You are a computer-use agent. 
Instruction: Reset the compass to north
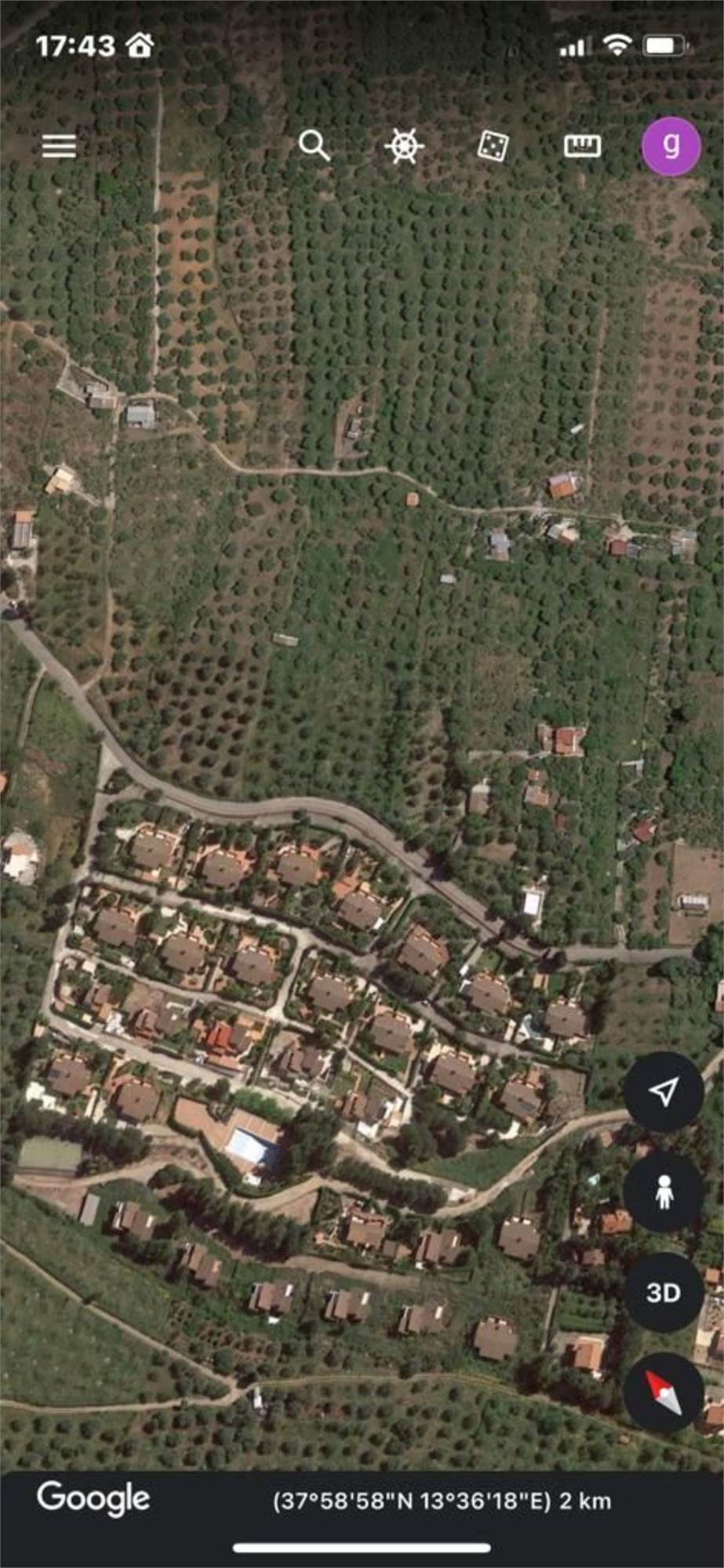coord(664,1392)
